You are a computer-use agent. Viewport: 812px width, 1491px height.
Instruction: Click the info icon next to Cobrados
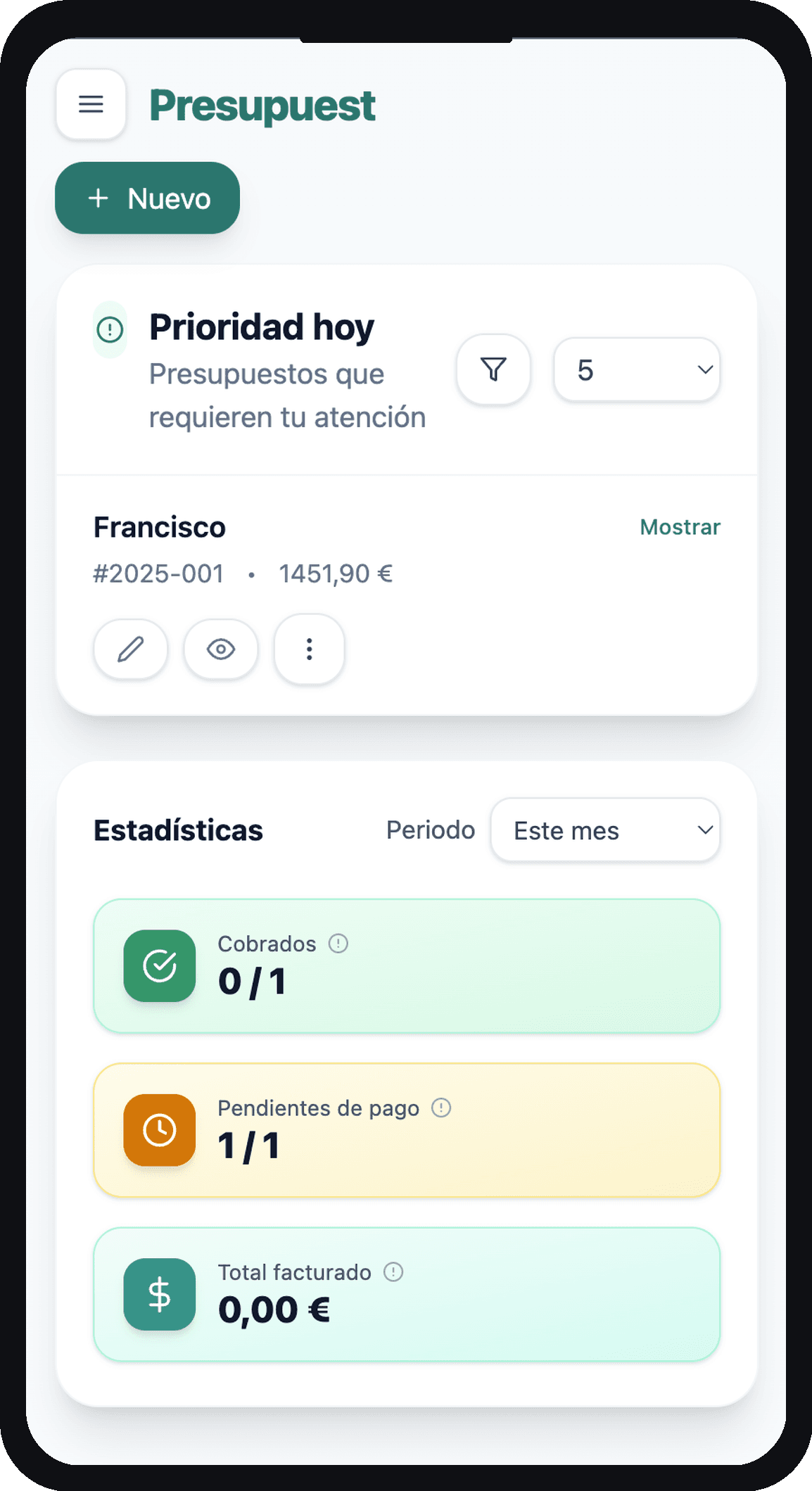point(338,944)
